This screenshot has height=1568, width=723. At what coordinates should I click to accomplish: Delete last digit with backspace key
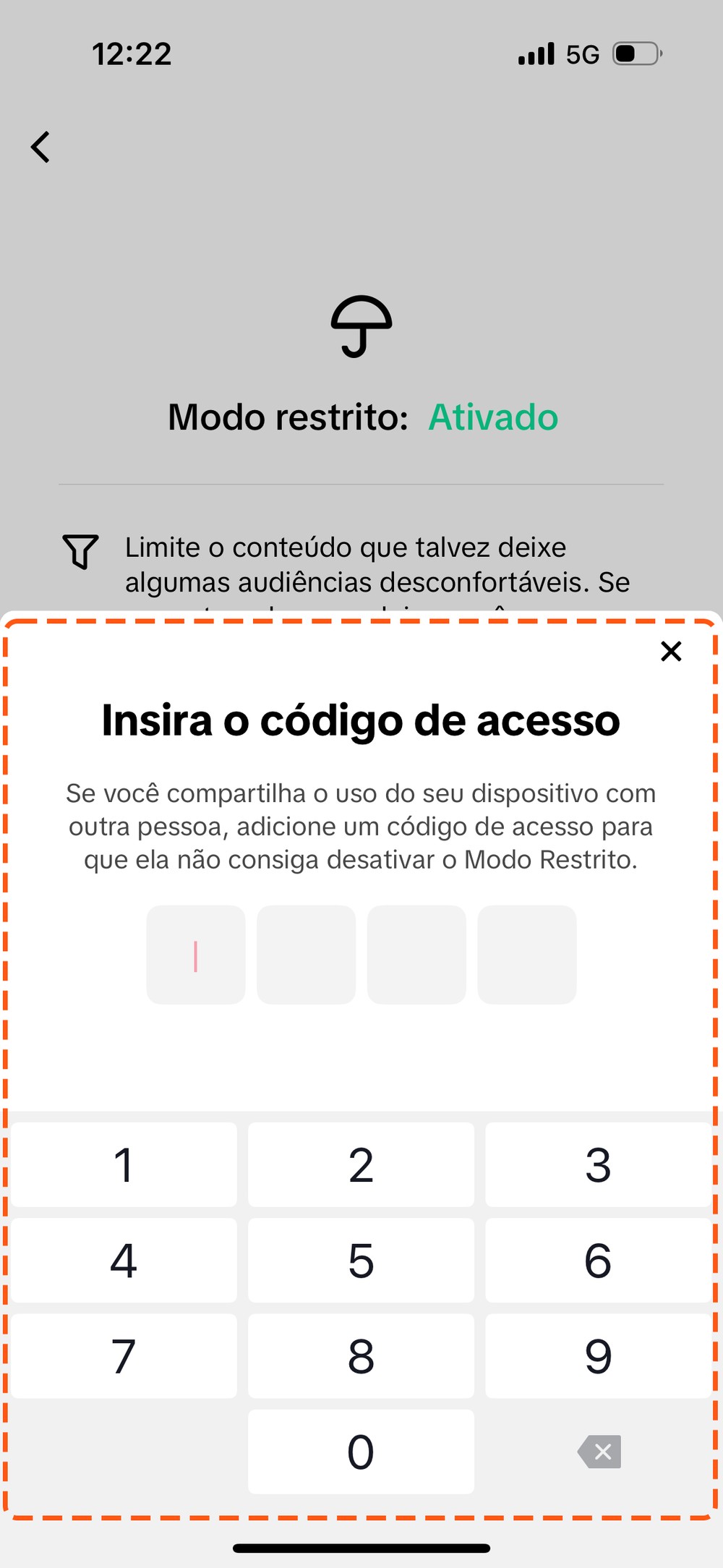coord(599,1452)
